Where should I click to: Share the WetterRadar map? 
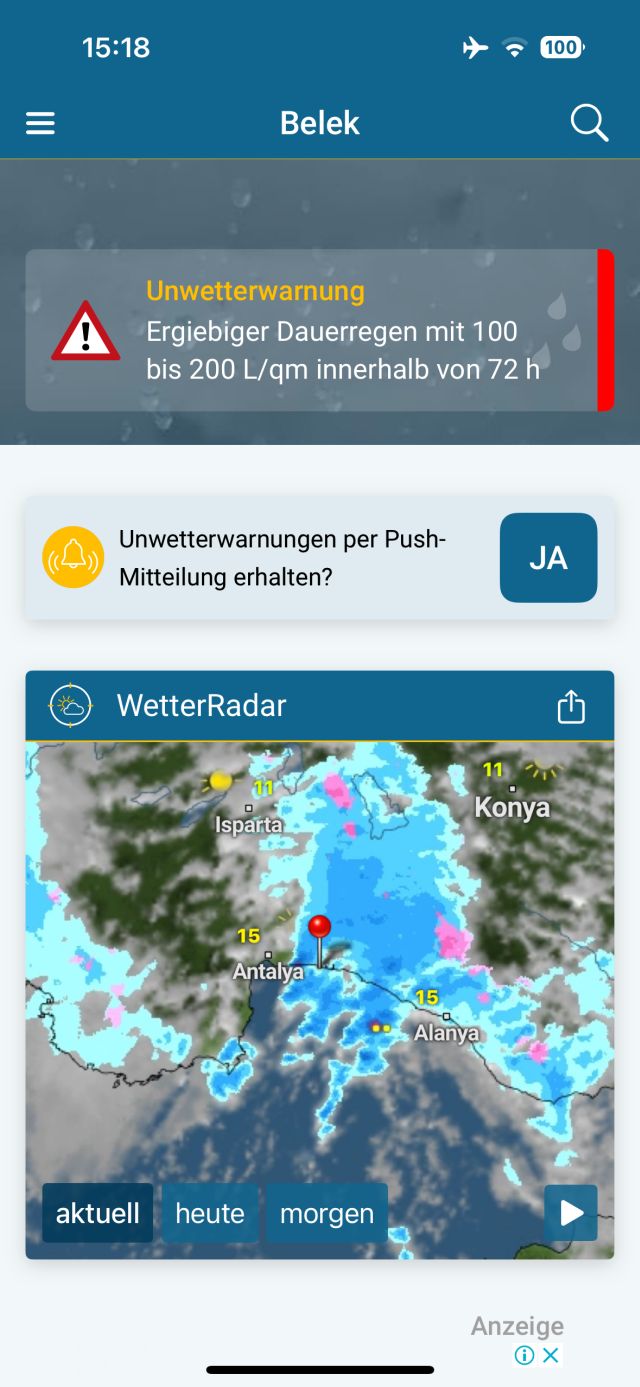(570, 707)
